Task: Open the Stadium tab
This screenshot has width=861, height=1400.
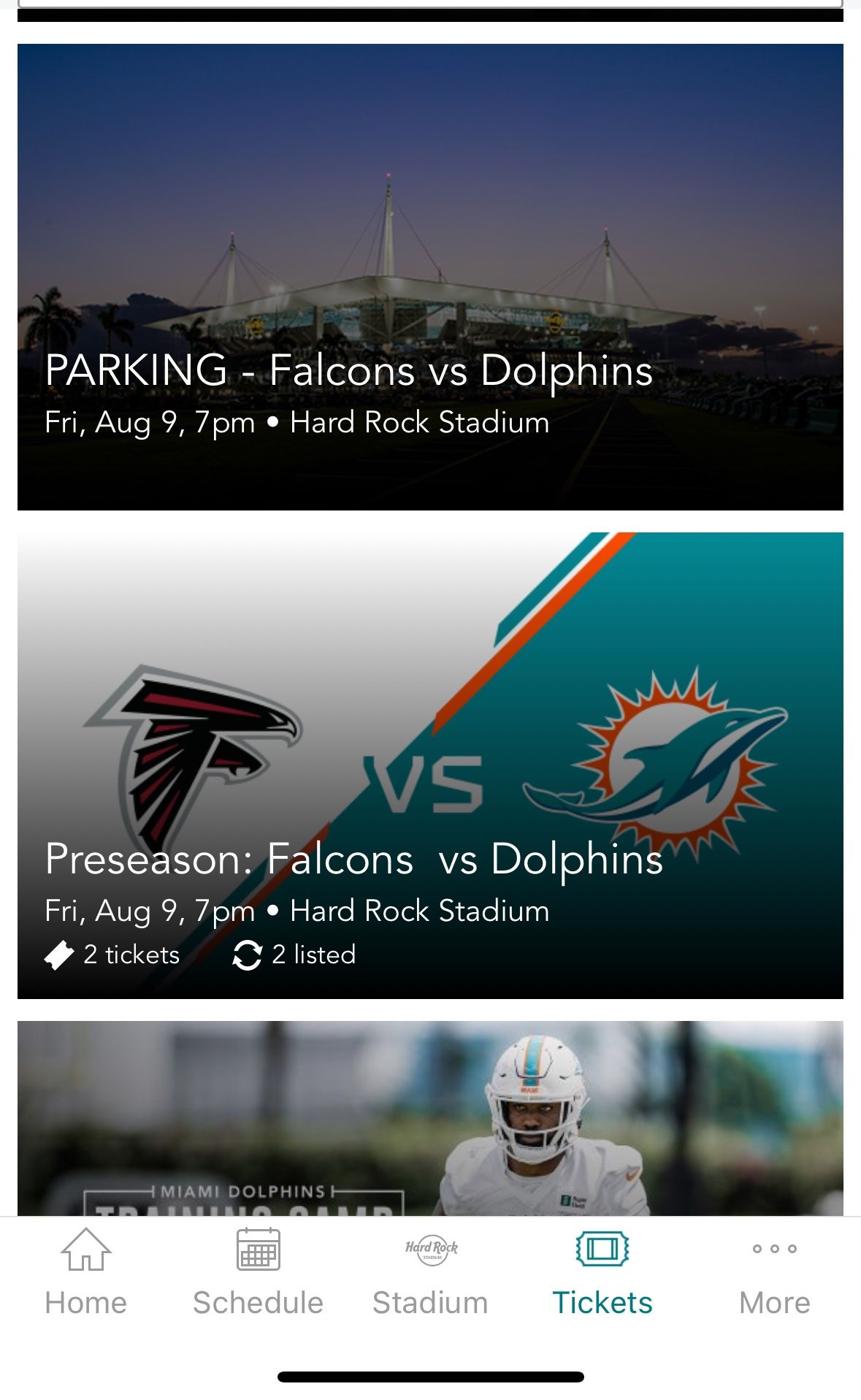Action: tap(430, 1271)
